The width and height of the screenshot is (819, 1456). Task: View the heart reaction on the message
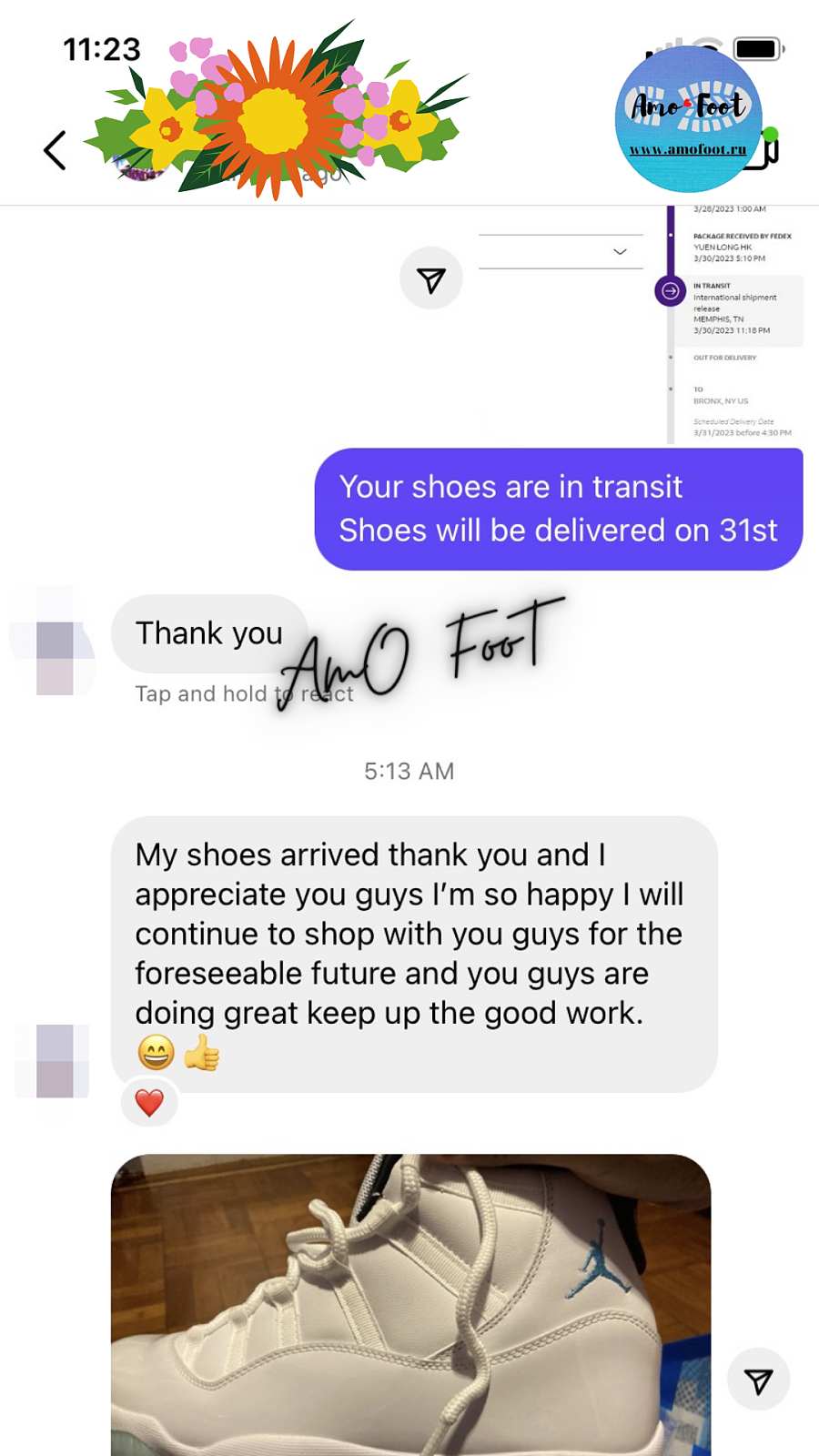point(149,1103)
